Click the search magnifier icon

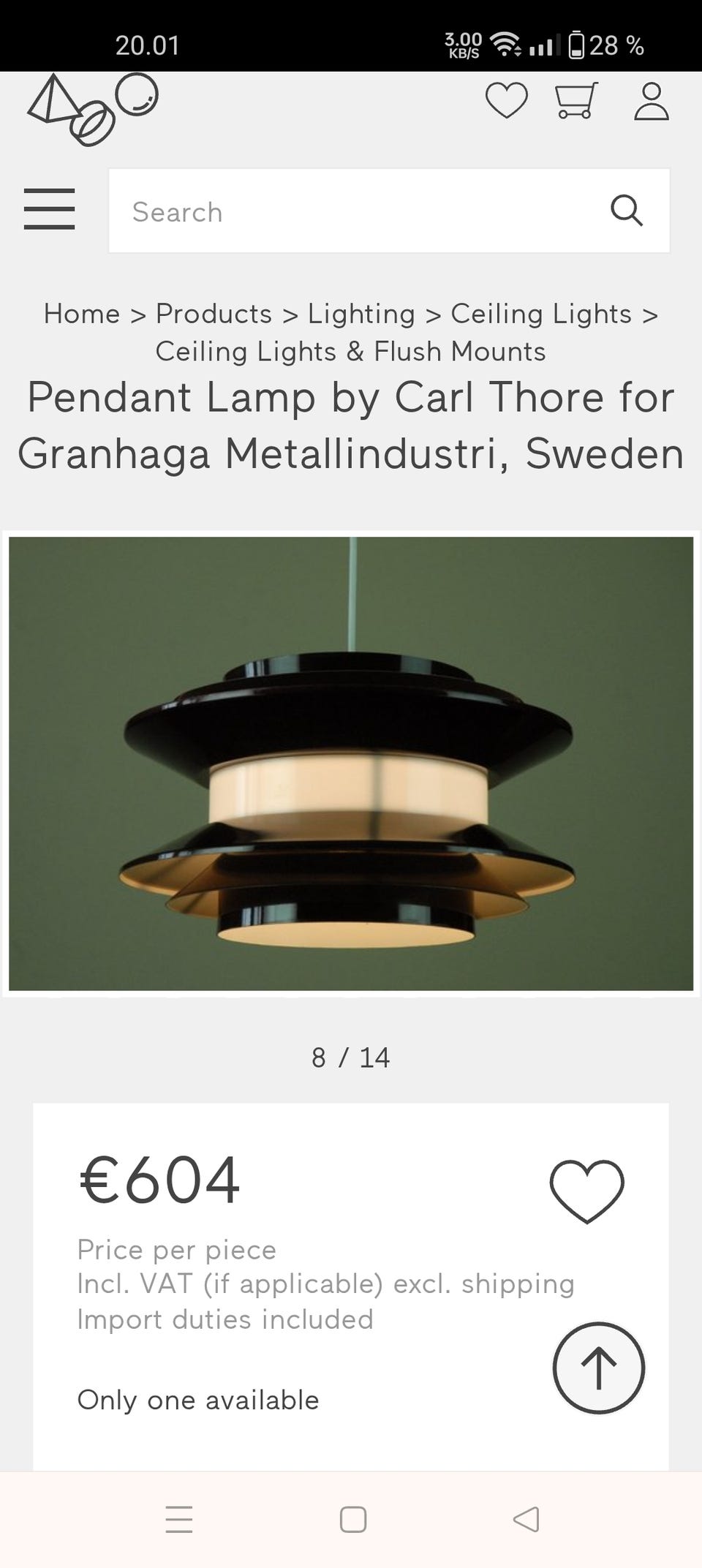[626, 211]
